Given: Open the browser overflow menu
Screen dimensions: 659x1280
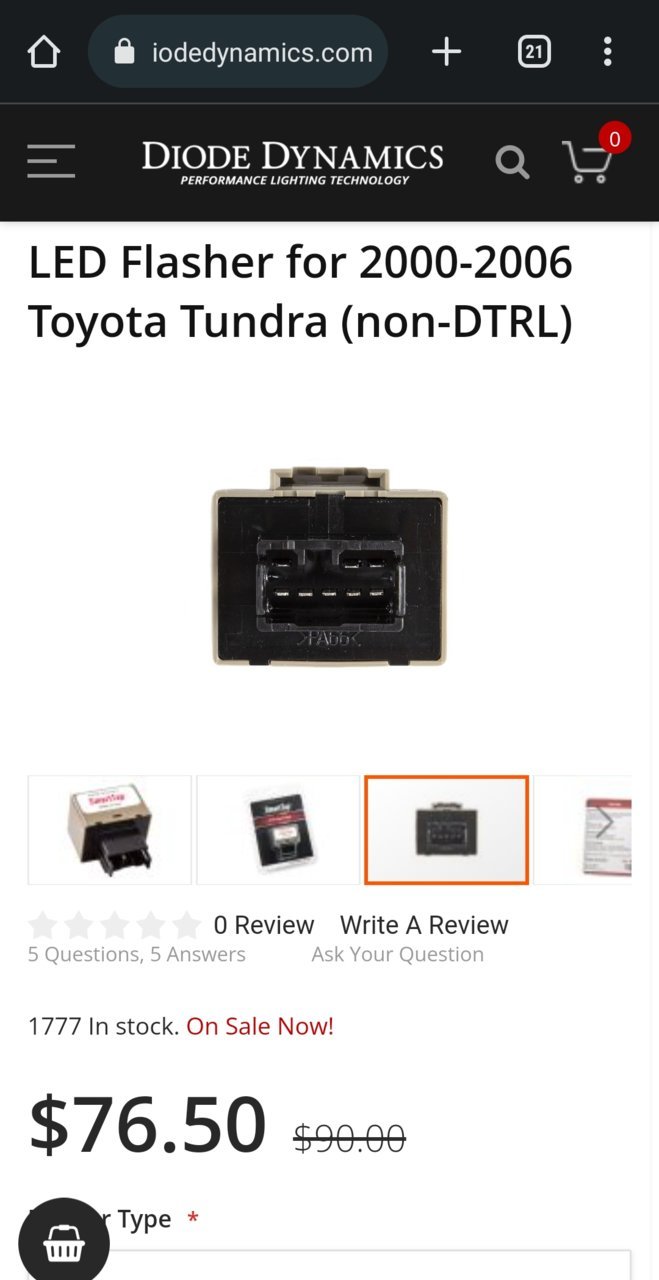Looking at the screenshot, I should pyautogui.click(x=607, y=52).
